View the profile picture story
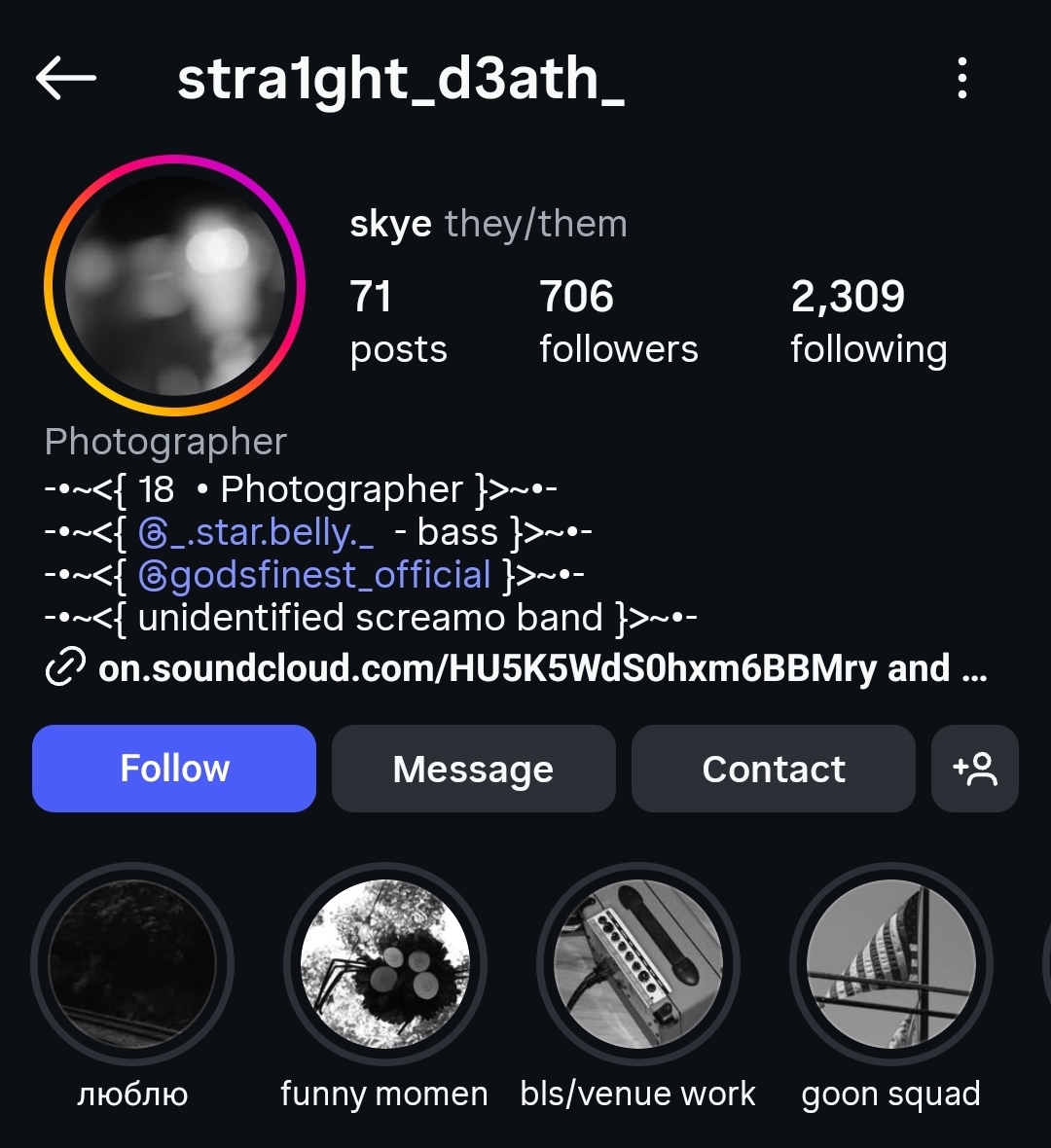 [x=175, y=285]
